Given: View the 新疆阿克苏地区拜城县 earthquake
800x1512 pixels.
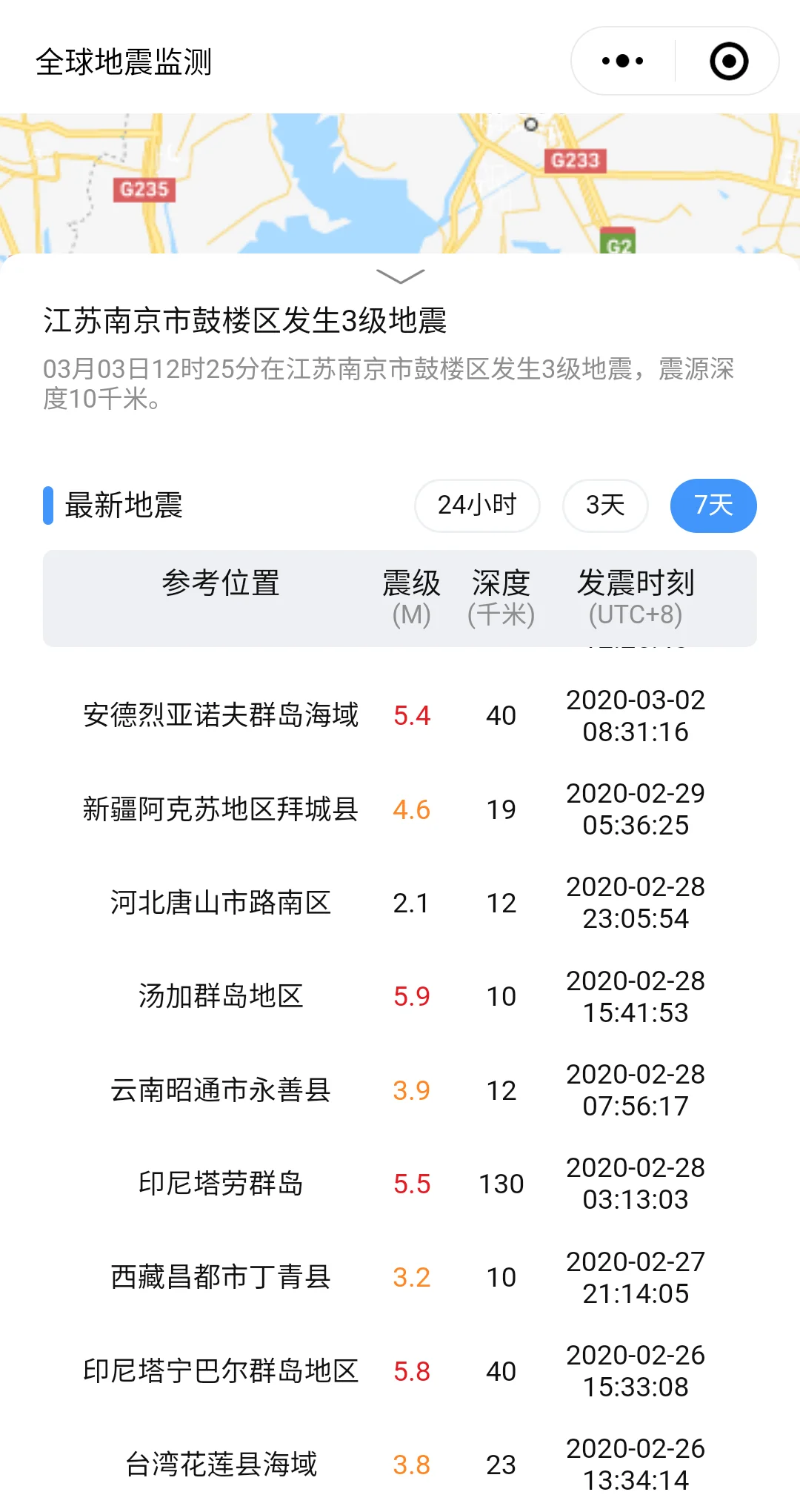Looking at the screenshot, I should 221,809.
